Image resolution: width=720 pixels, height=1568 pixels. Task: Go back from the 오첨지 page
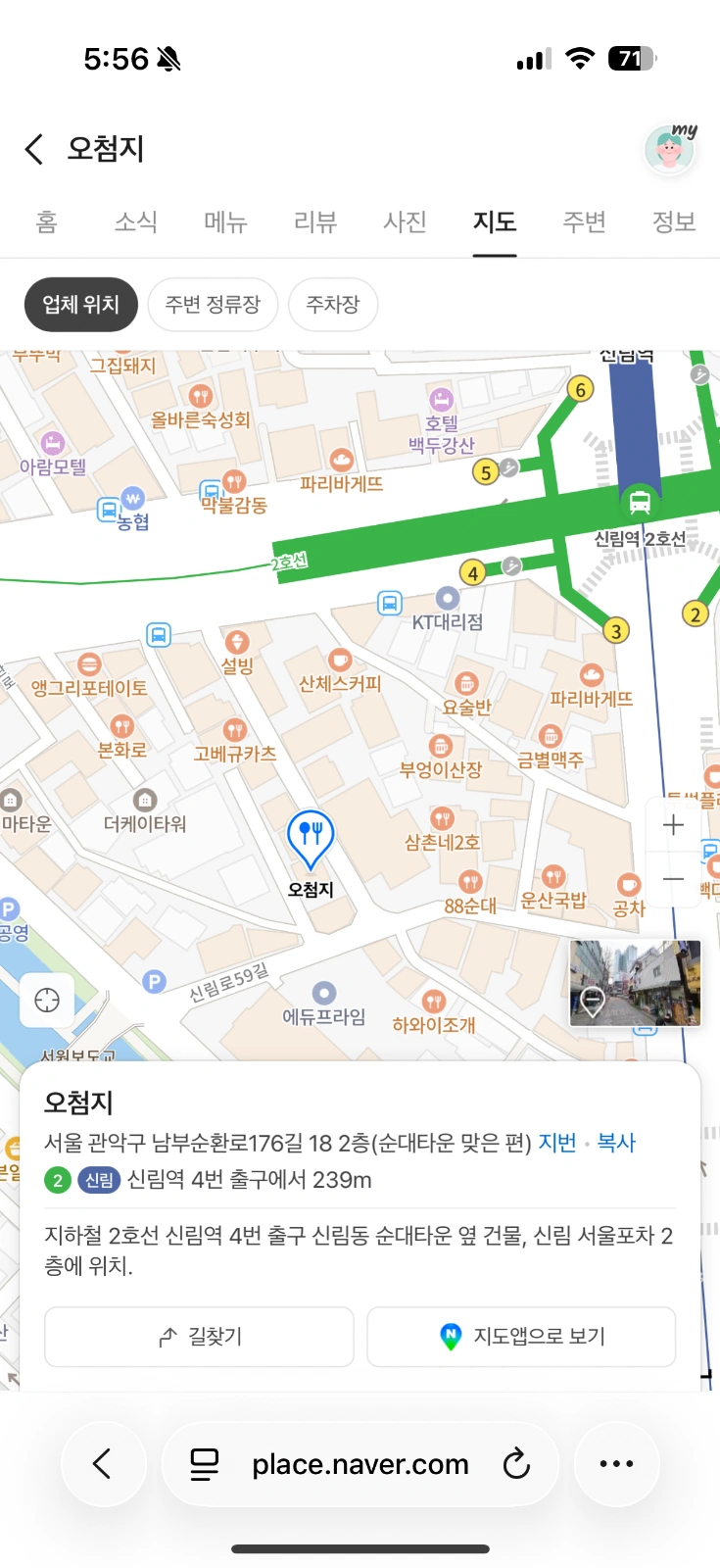pos(34,149)
